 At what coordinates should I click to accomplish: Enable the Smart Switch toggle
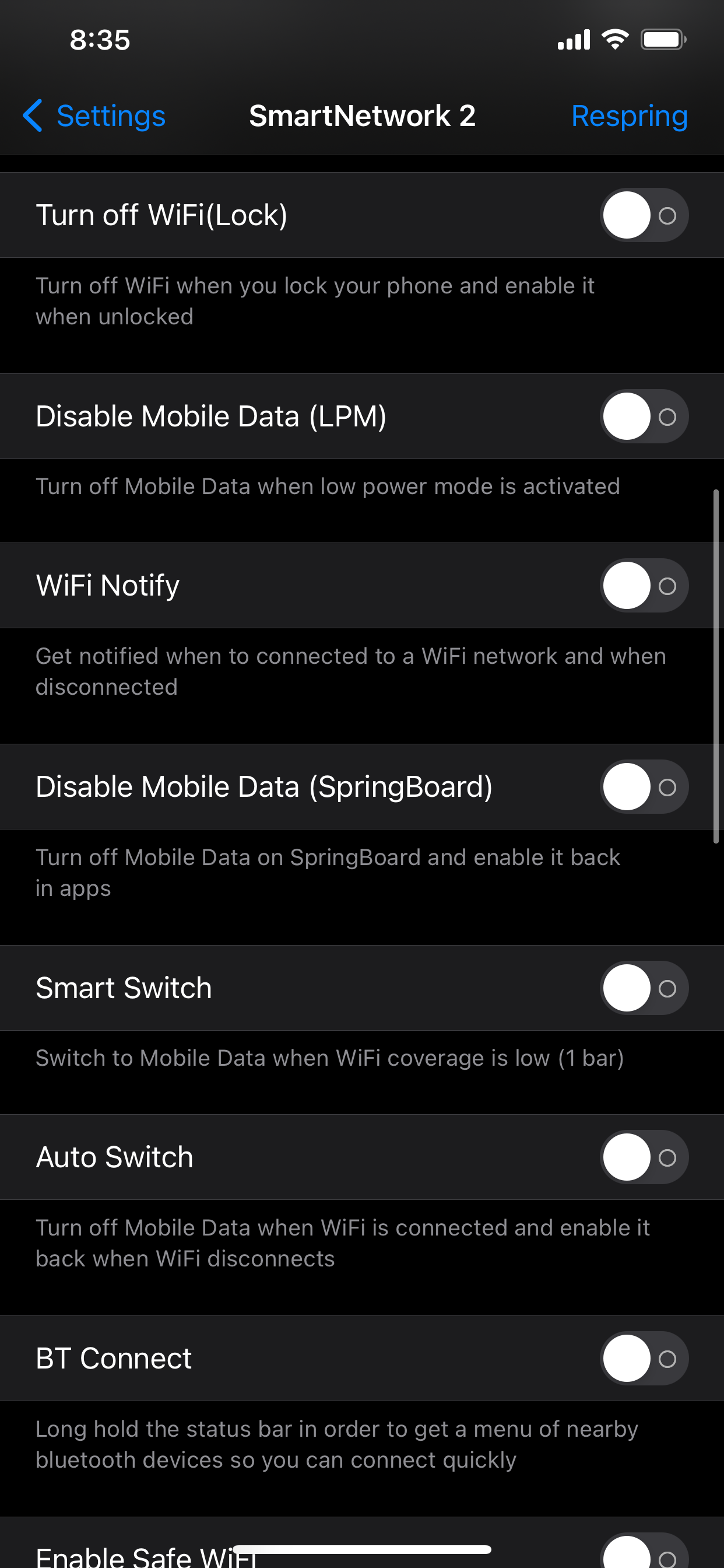pos(644,989)
